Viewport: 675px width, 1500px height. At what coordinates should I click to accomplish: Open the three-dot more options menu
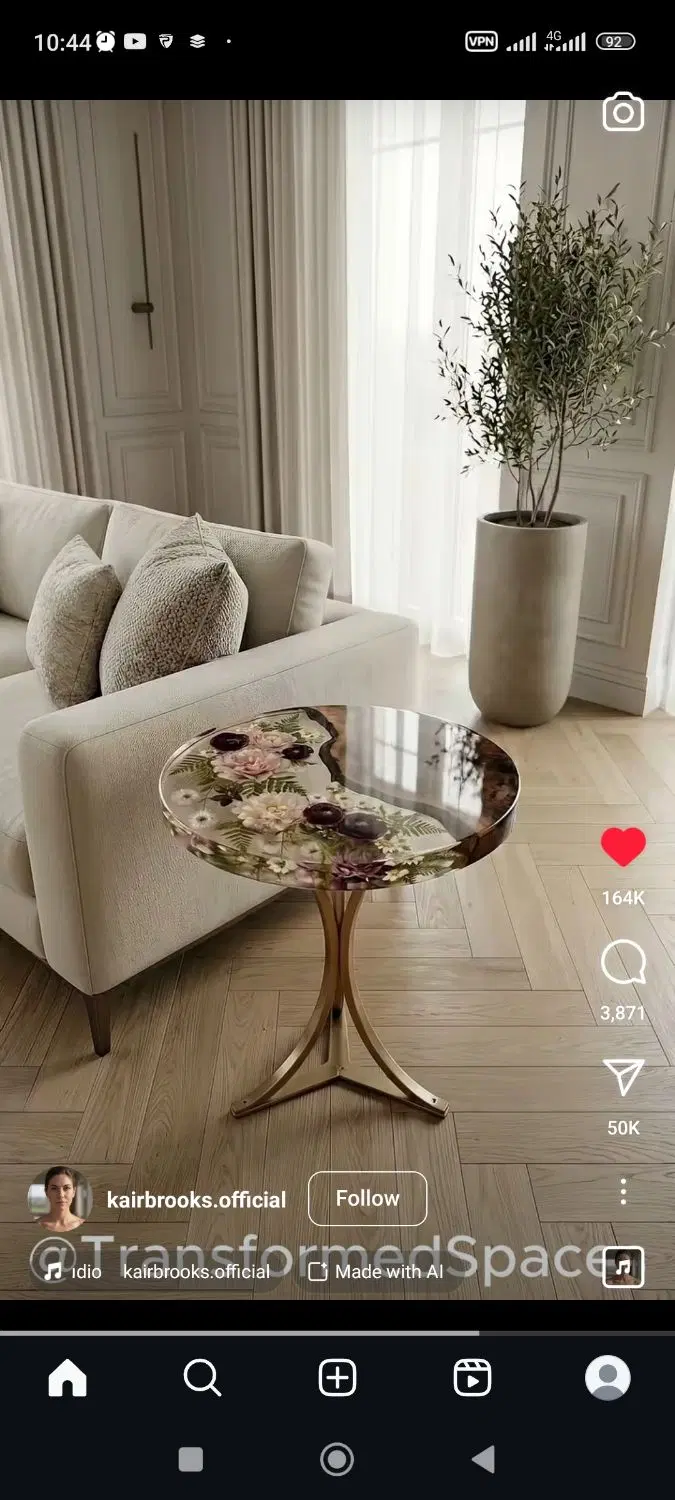click(x=623, y=1191)
